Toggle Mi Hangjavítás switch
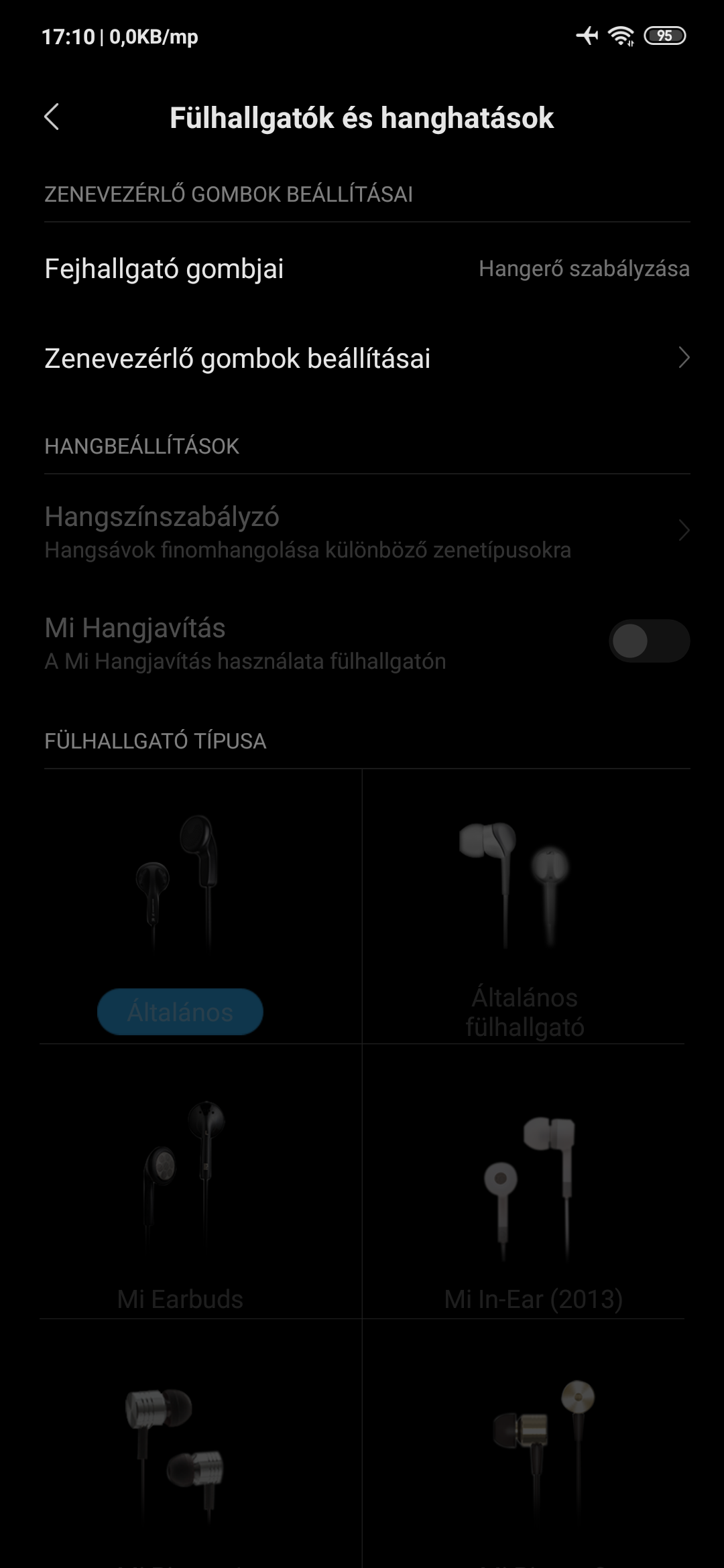The height and width of the screenshot is (1568, 724). pos(649,641)
